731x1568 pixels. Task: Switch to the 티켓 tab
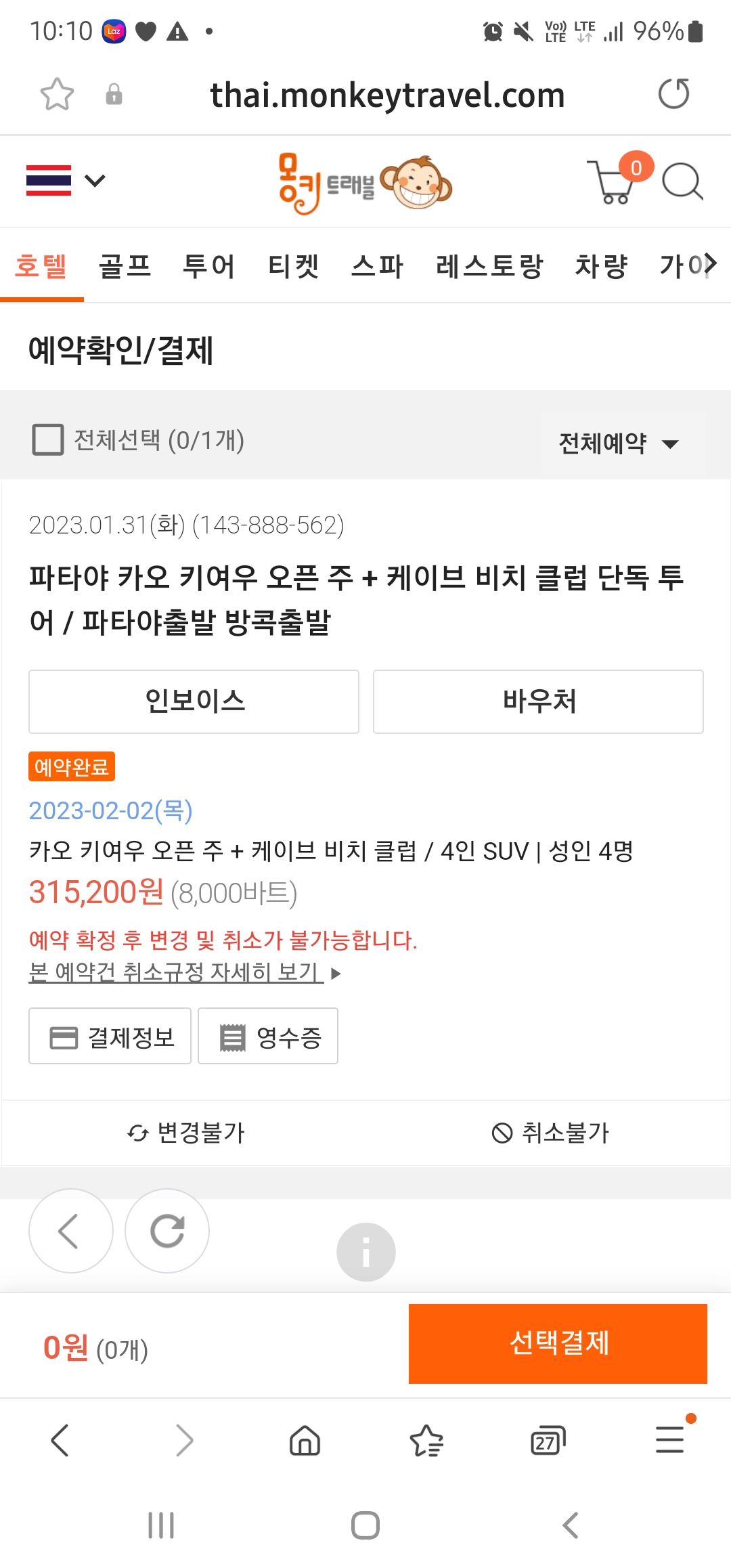point(293,265)
